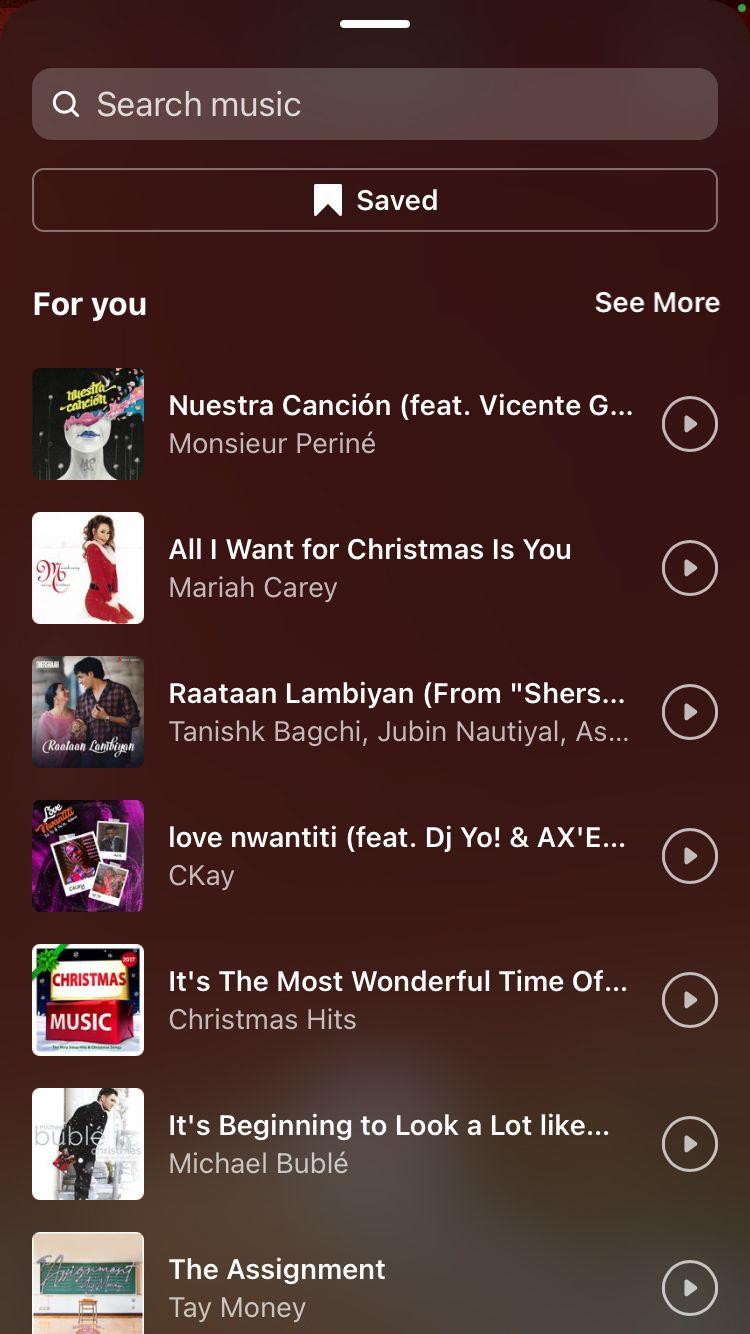Tap See More in For you
Image resolution: width=750 pixels, height=1334 pixels.
657,303
